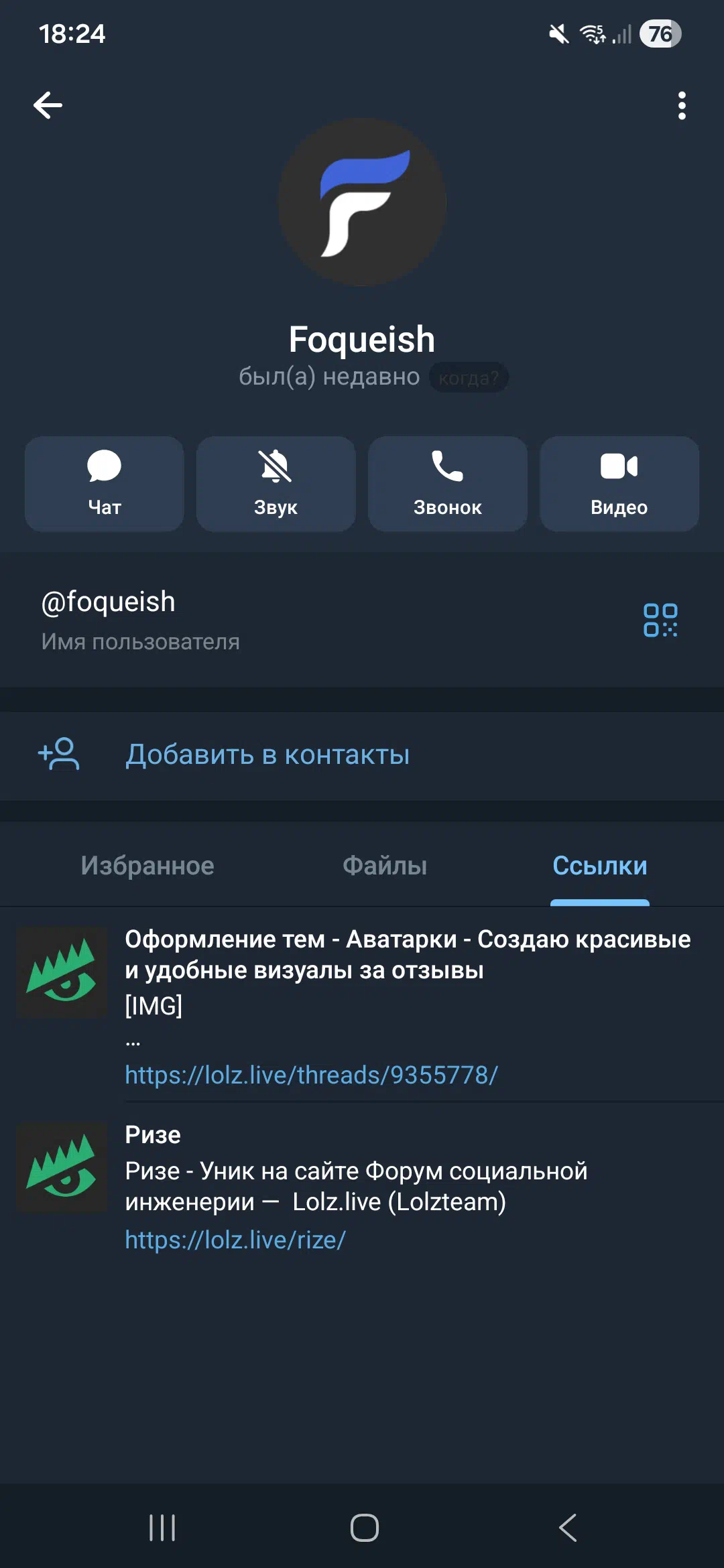The image size is (724, 1568).
Task: Open the lolz.live/rize link
Action: (235, 1240)
